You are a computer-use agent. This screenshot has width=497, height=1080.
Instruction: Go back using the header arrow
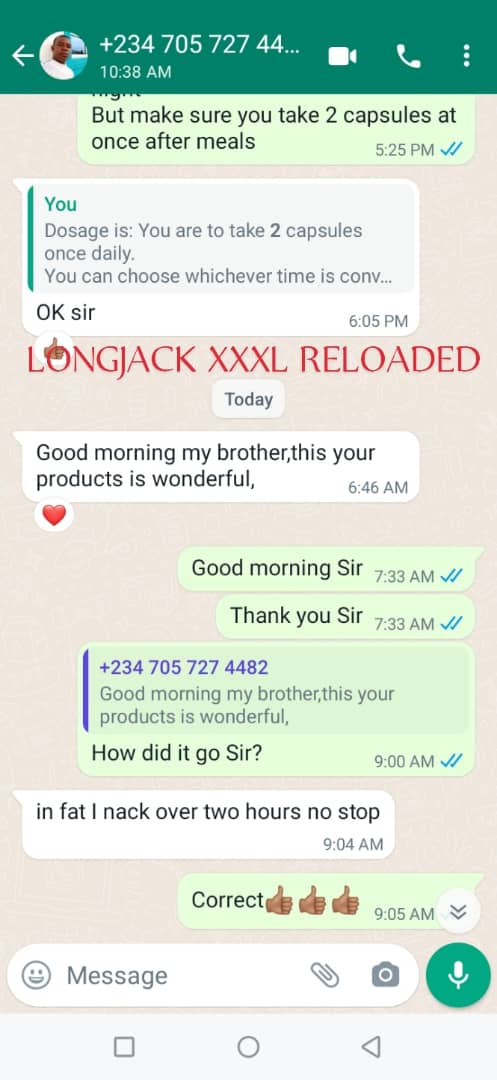point(23,56)
